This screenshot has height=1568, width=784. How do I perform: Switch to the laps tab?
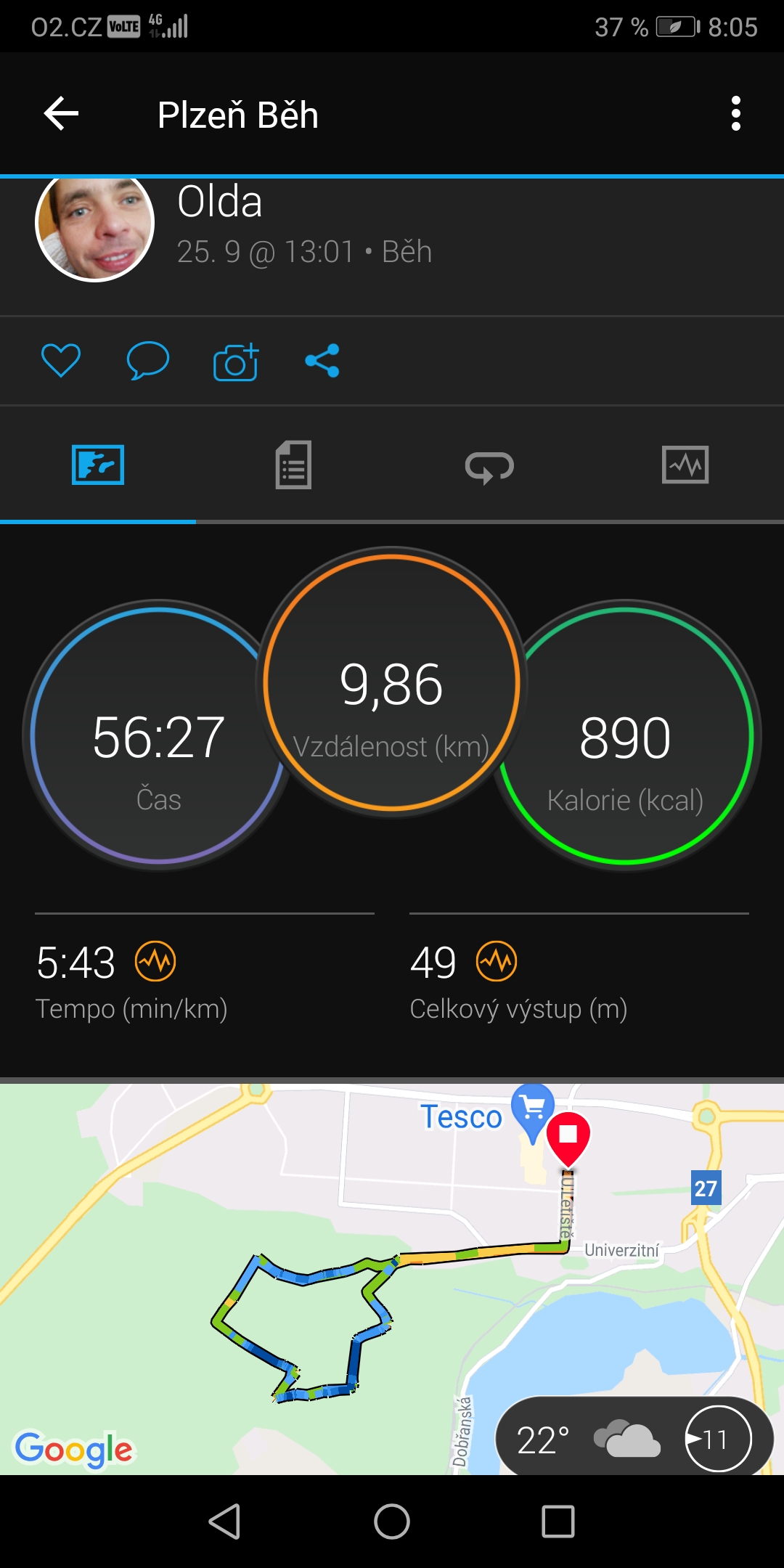pos(489,467)
